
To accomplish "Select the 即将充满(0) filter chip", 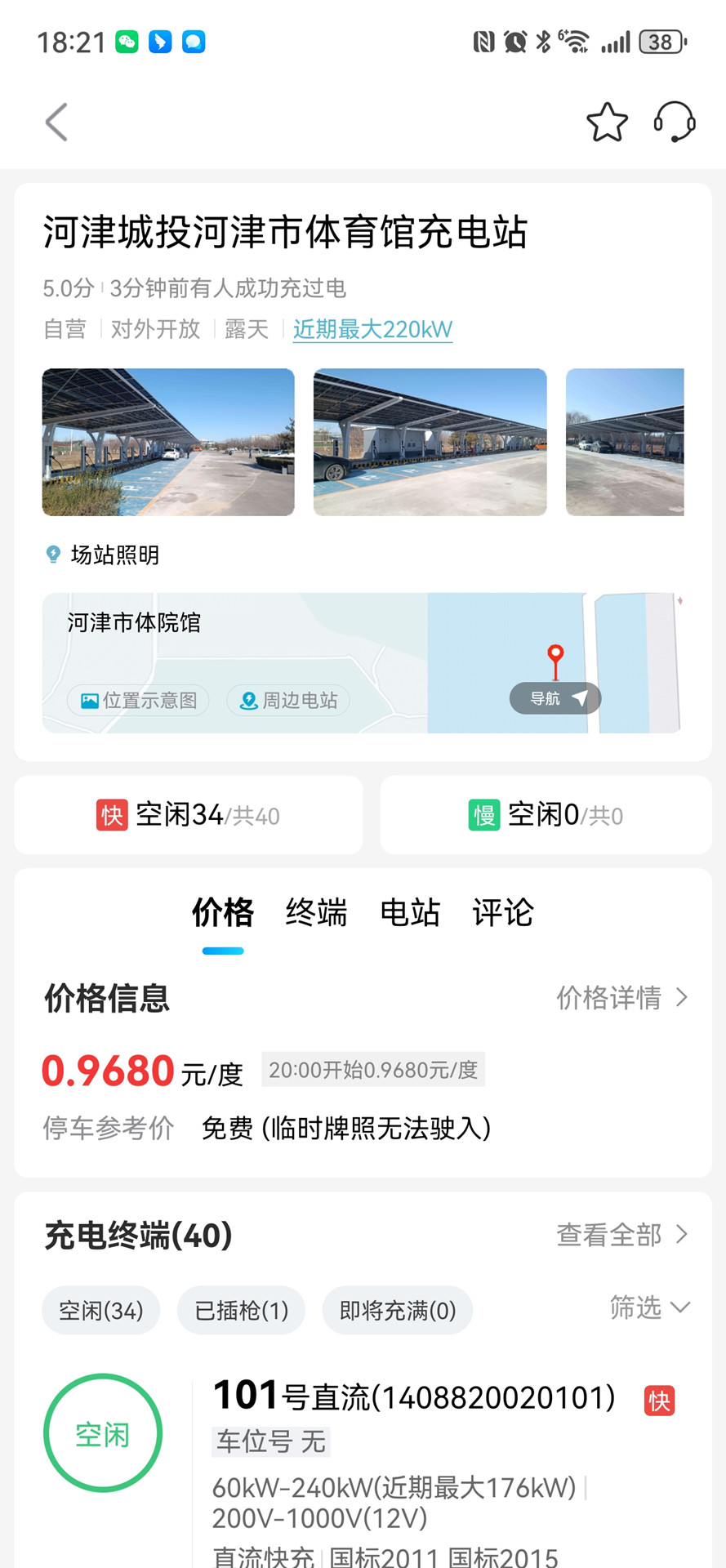I will pos(397,1310).
